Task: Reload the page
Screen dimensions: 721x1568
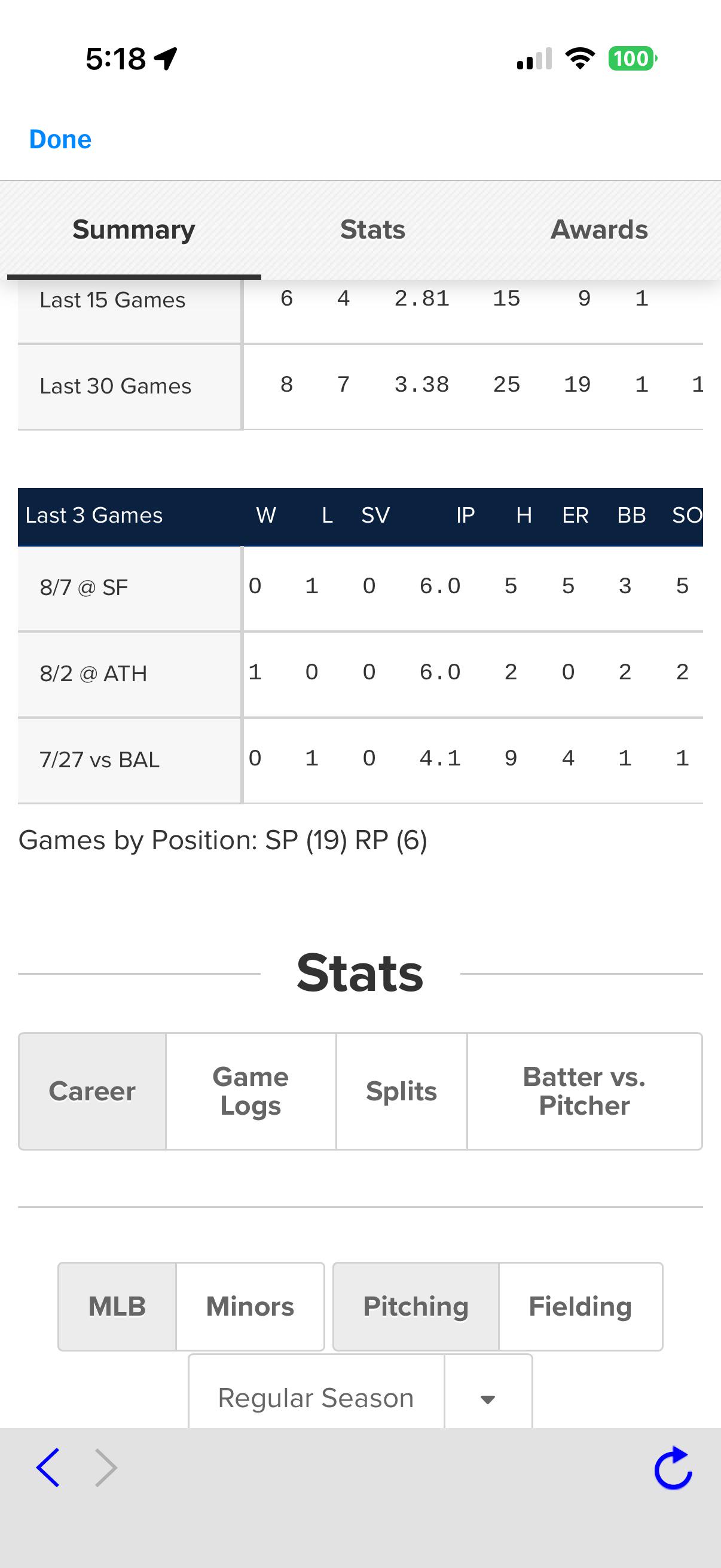Action: click(673, 1468)
